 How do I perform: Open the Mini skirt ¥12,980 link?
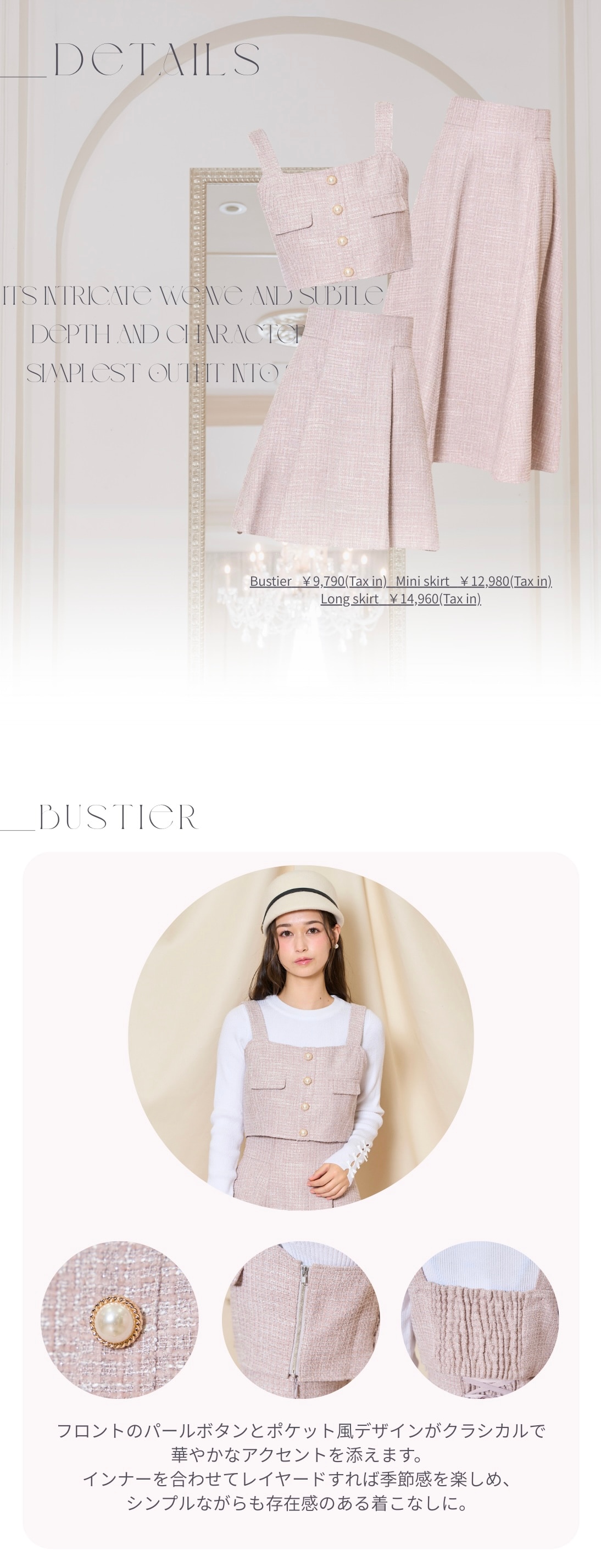(x=474, y=581)
